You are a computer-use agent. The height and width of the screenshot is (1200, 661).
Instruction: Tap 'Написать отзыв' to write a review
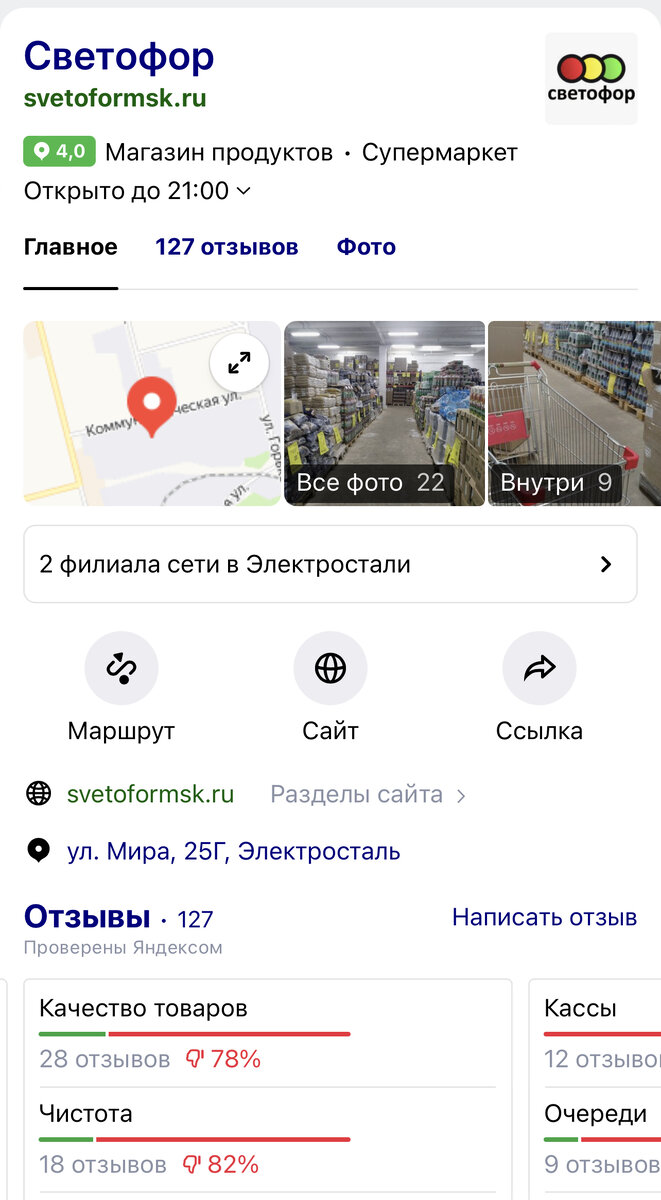click(544, 917)
